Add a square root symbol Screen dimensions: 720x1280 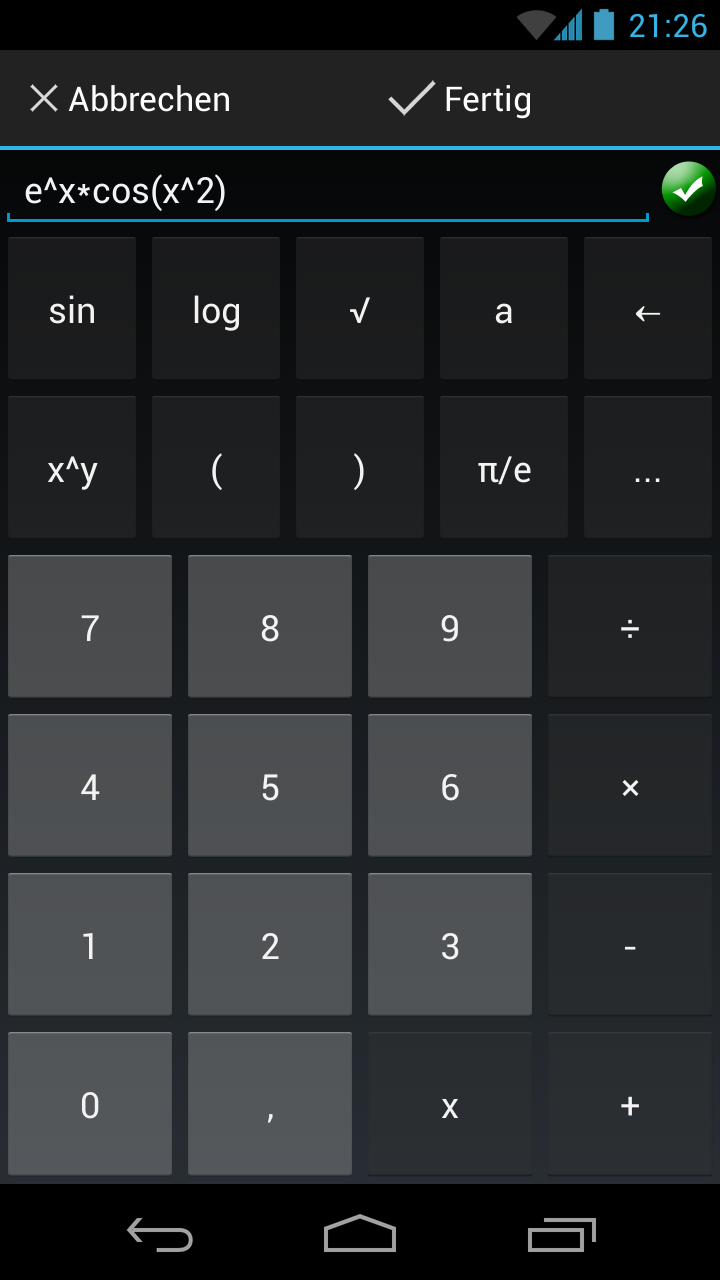[360, 309]
